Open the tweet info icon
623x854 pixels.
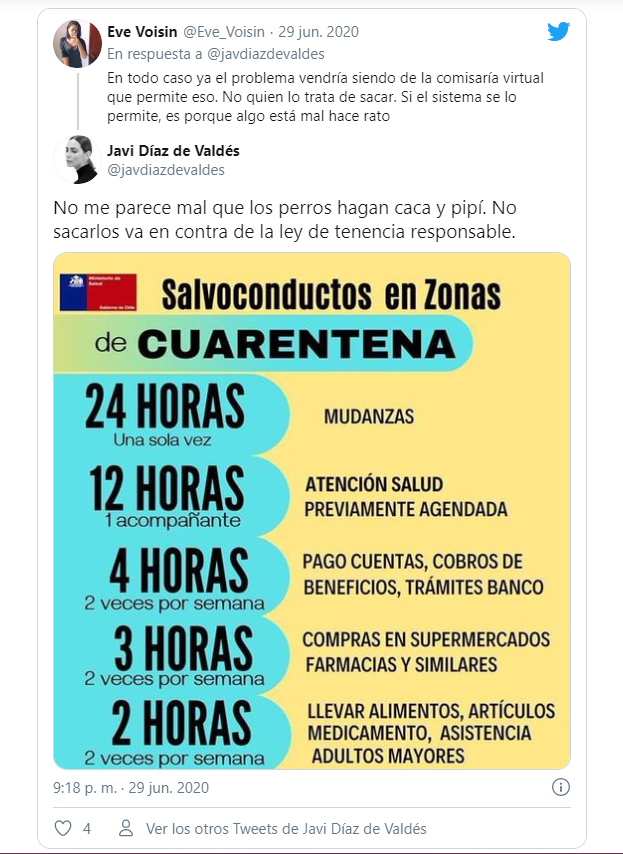point(561,786)
